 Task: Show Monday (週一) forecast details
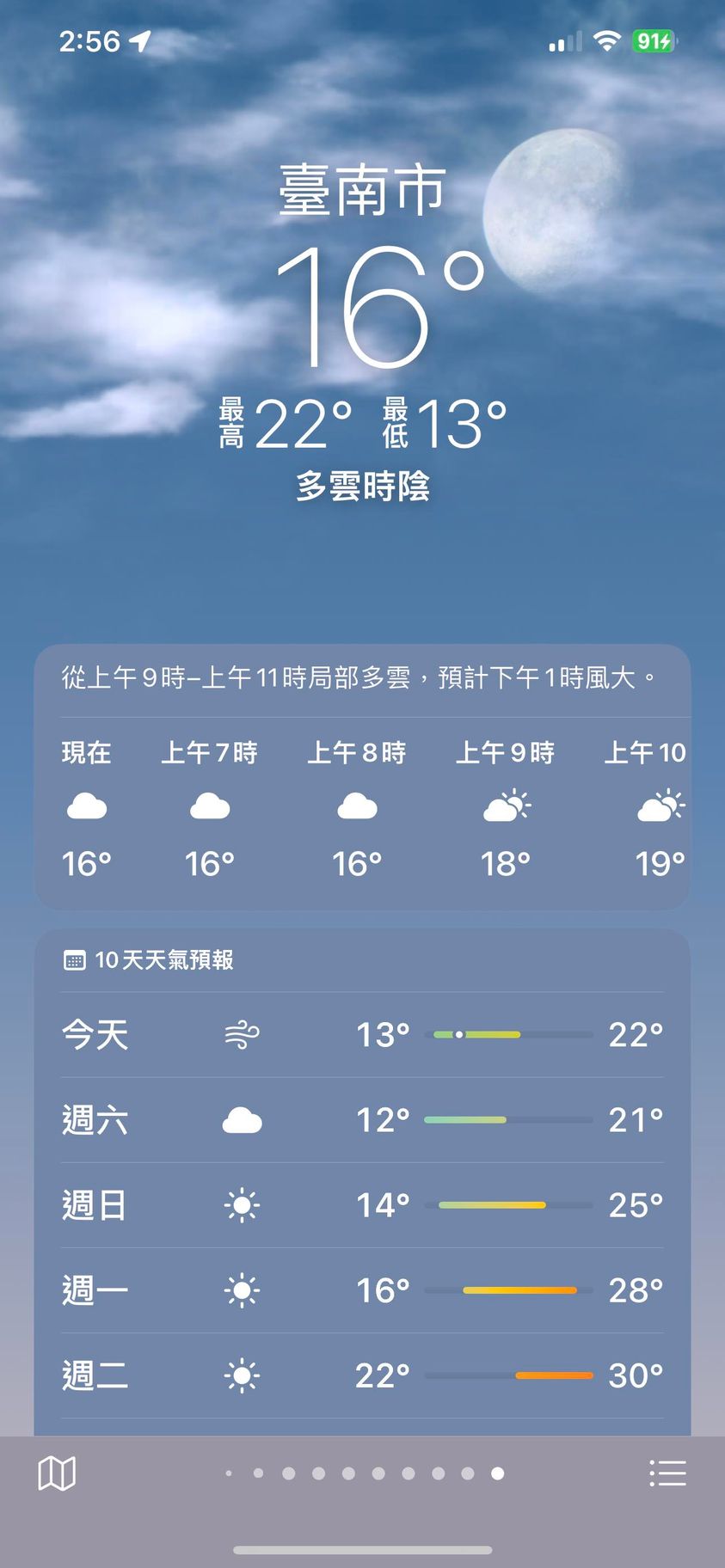pyautogui.click(x=362, y=1290)
